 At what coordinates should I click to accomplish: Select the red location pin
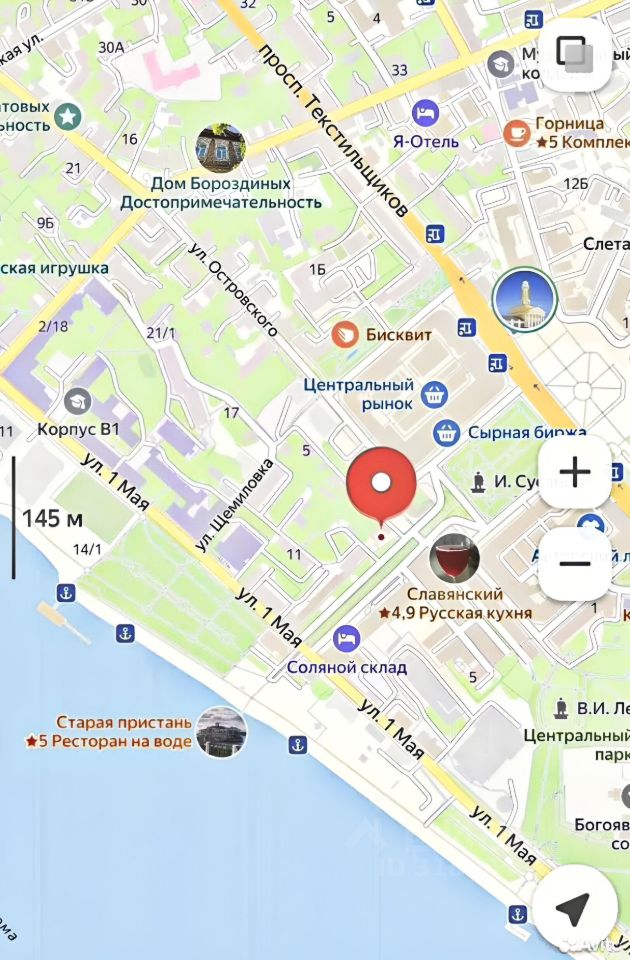click(381, 485)
